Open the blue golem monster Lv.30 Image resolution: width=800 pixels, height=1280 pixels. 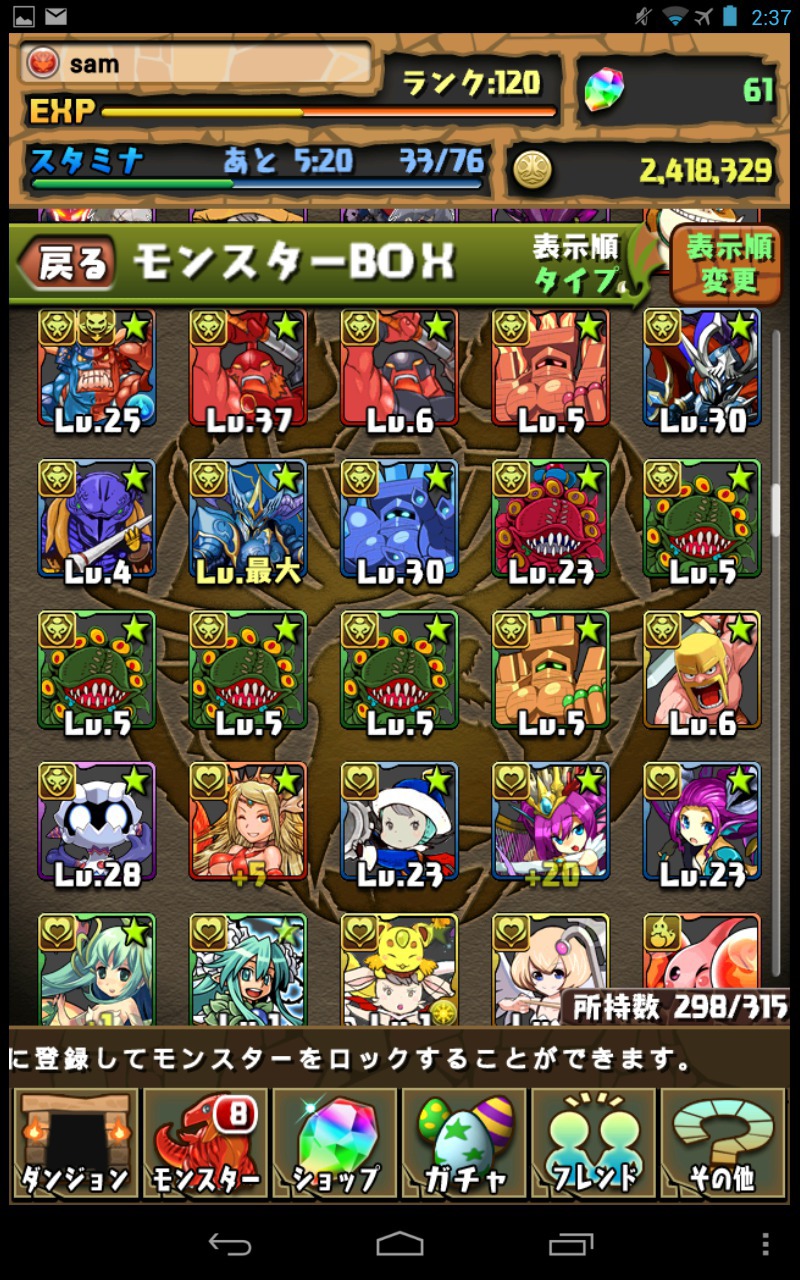click(399, 520)
